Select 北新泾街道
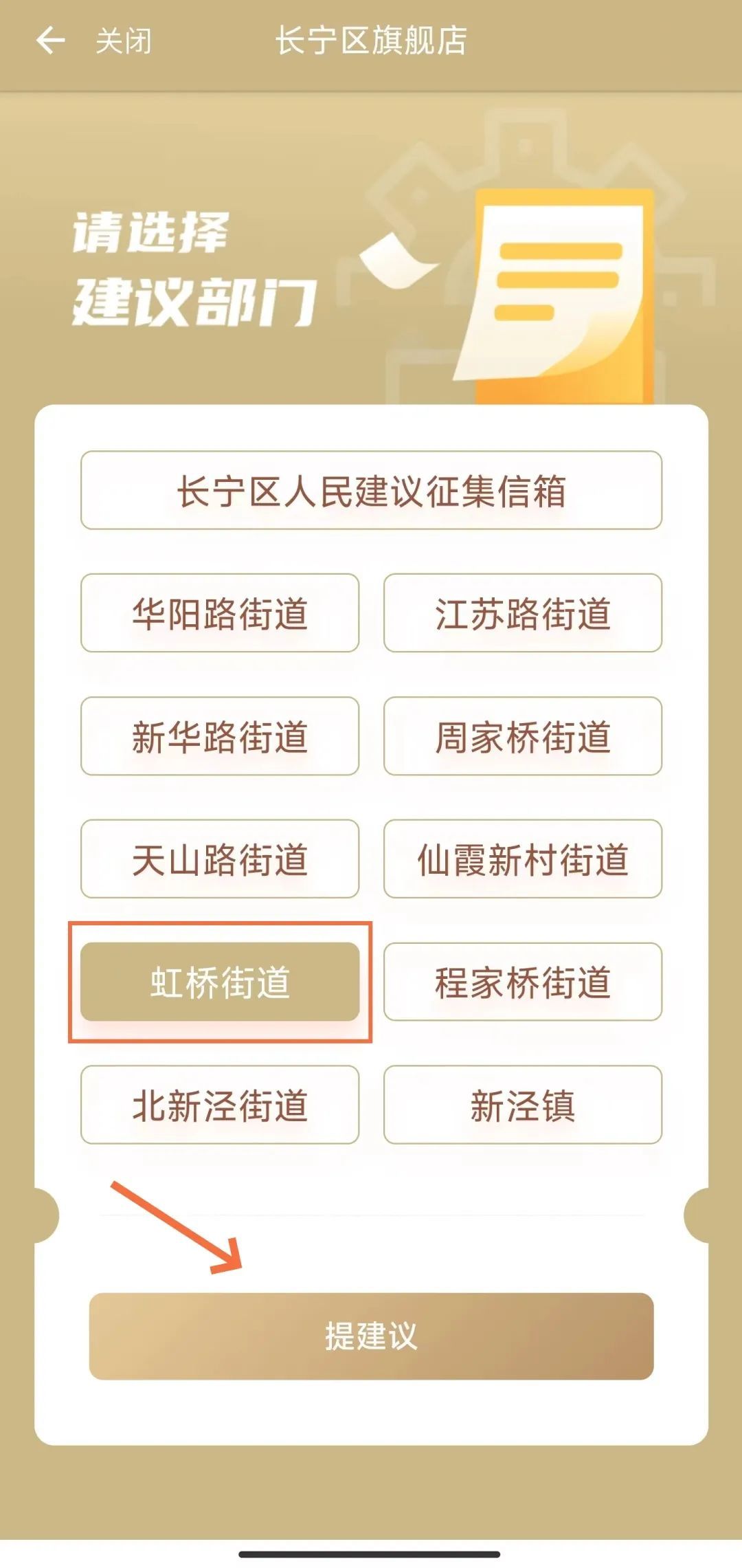742x1568 pixels. (x=220, y=1105)
